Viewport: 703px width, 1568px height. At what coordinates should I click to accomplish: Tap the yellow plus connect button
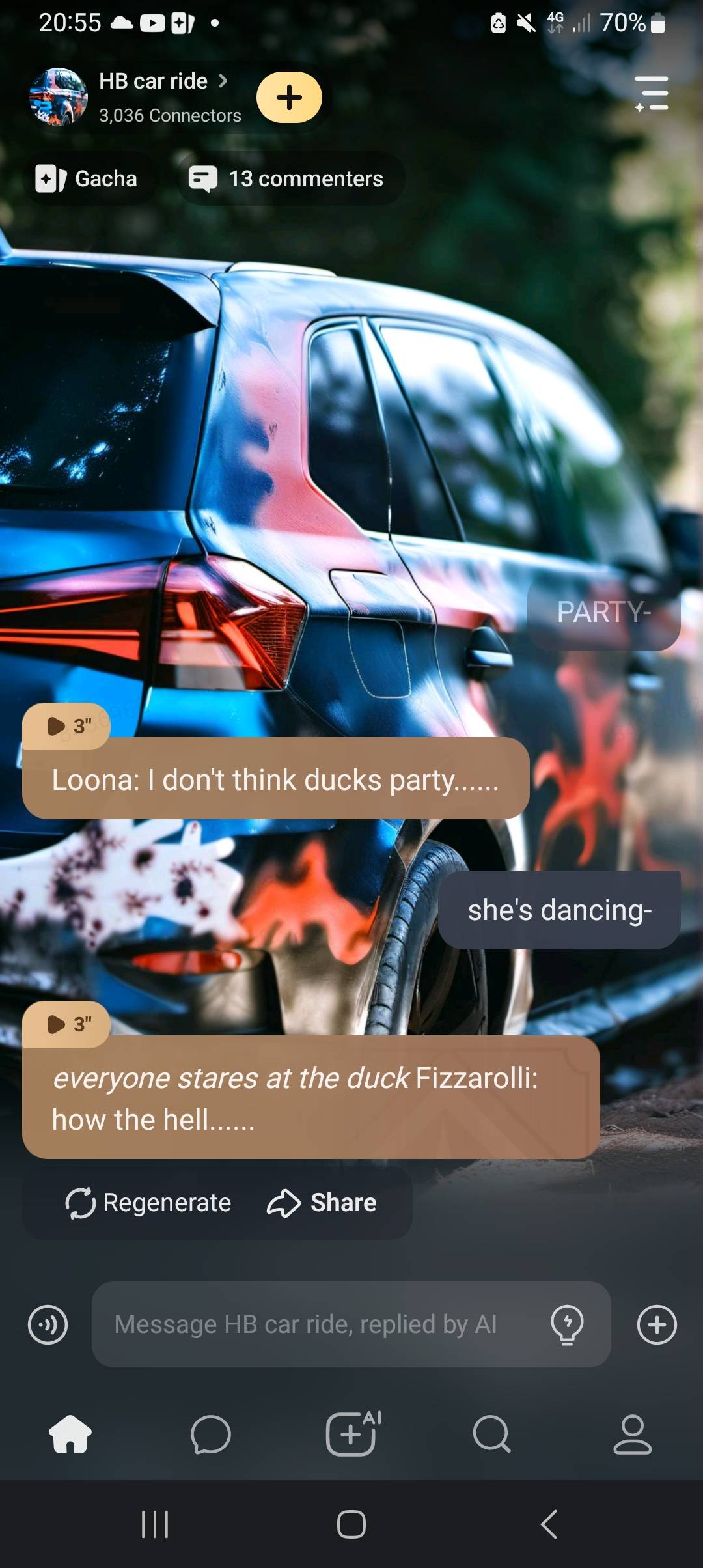[x=289, y=98]
